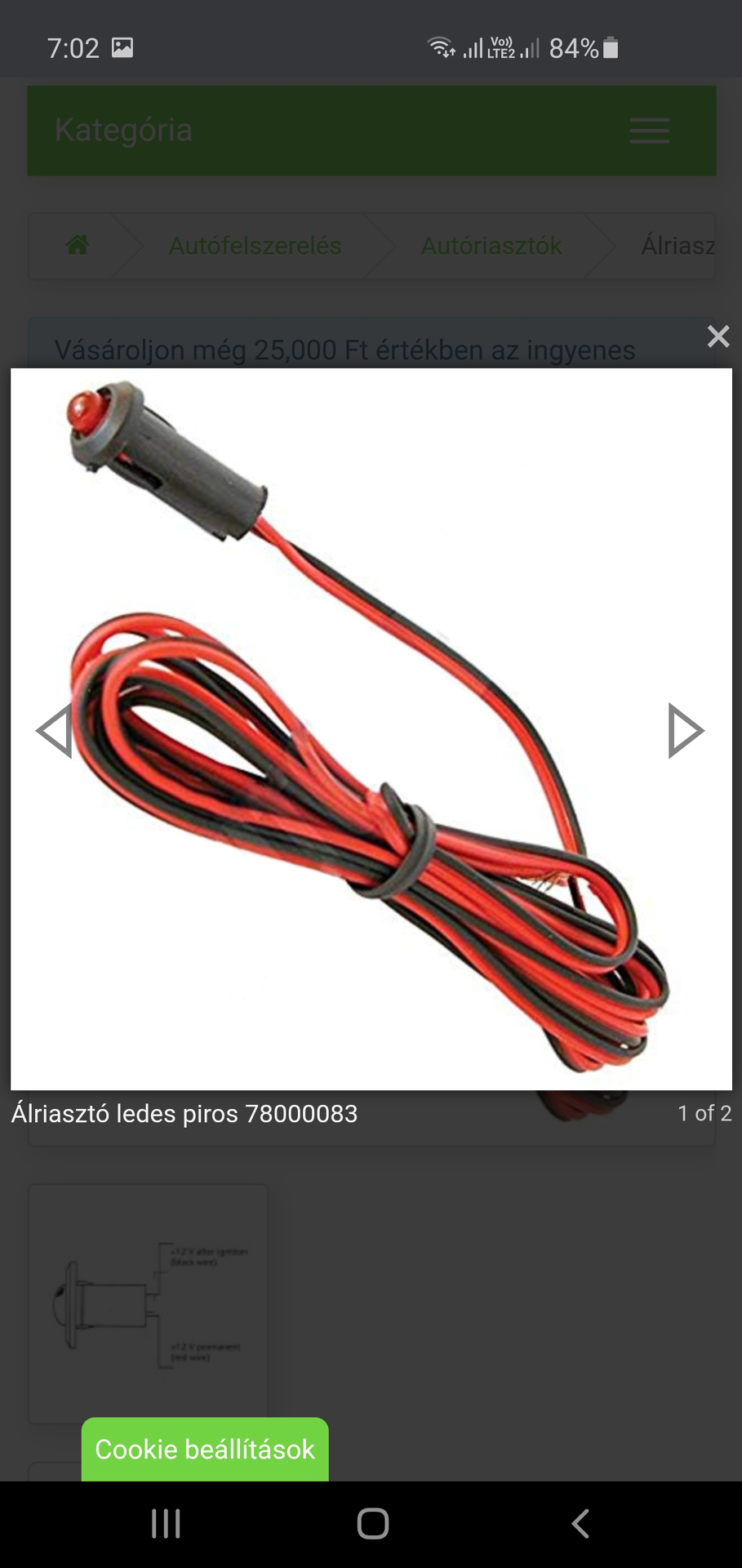Viewport: 742px width, 1568px height.
Task: Open the recent apps view
Action: (166, 1524)
